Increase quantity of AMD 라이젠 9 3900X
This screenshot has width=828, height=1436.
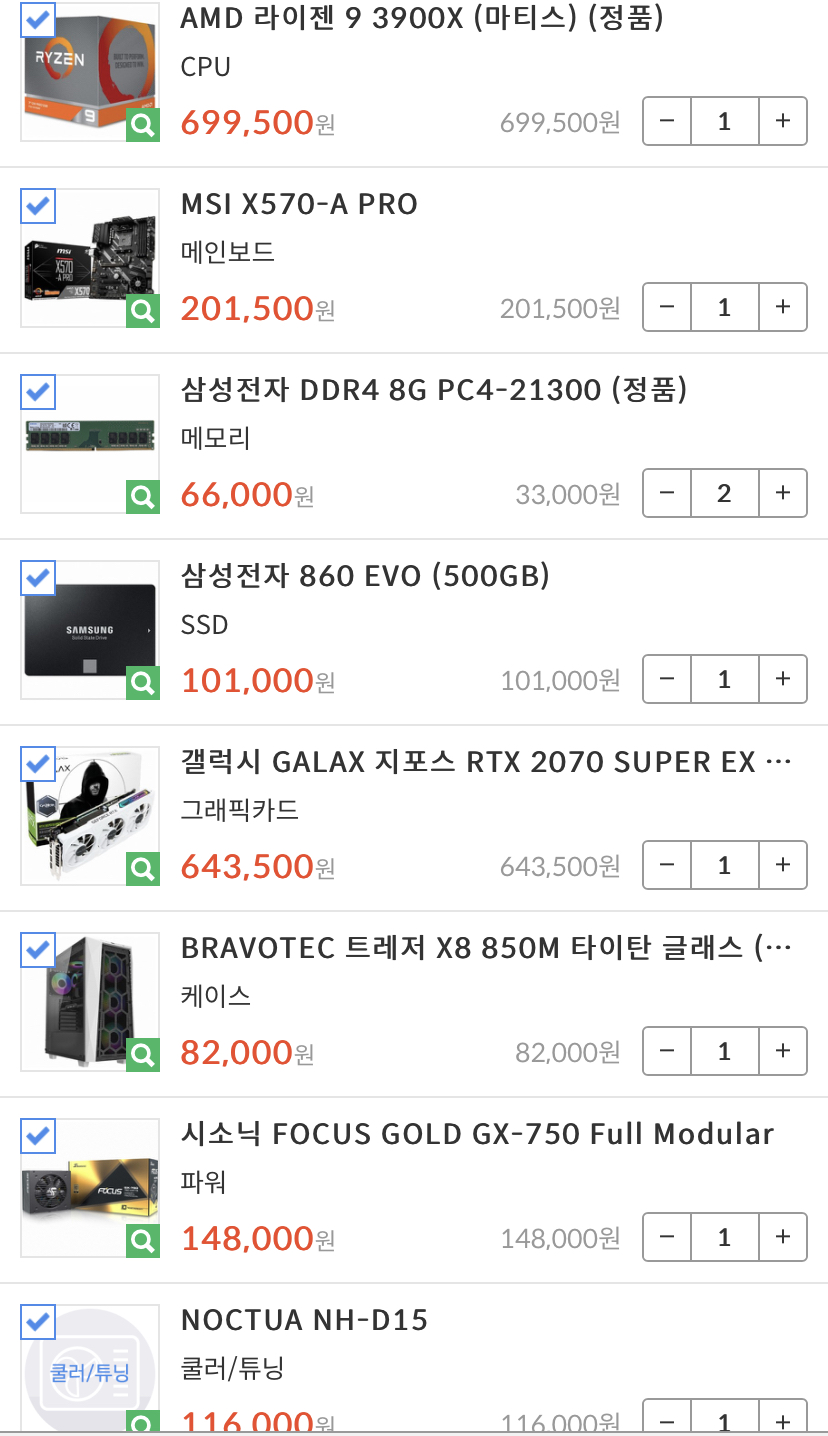[783, 121]
